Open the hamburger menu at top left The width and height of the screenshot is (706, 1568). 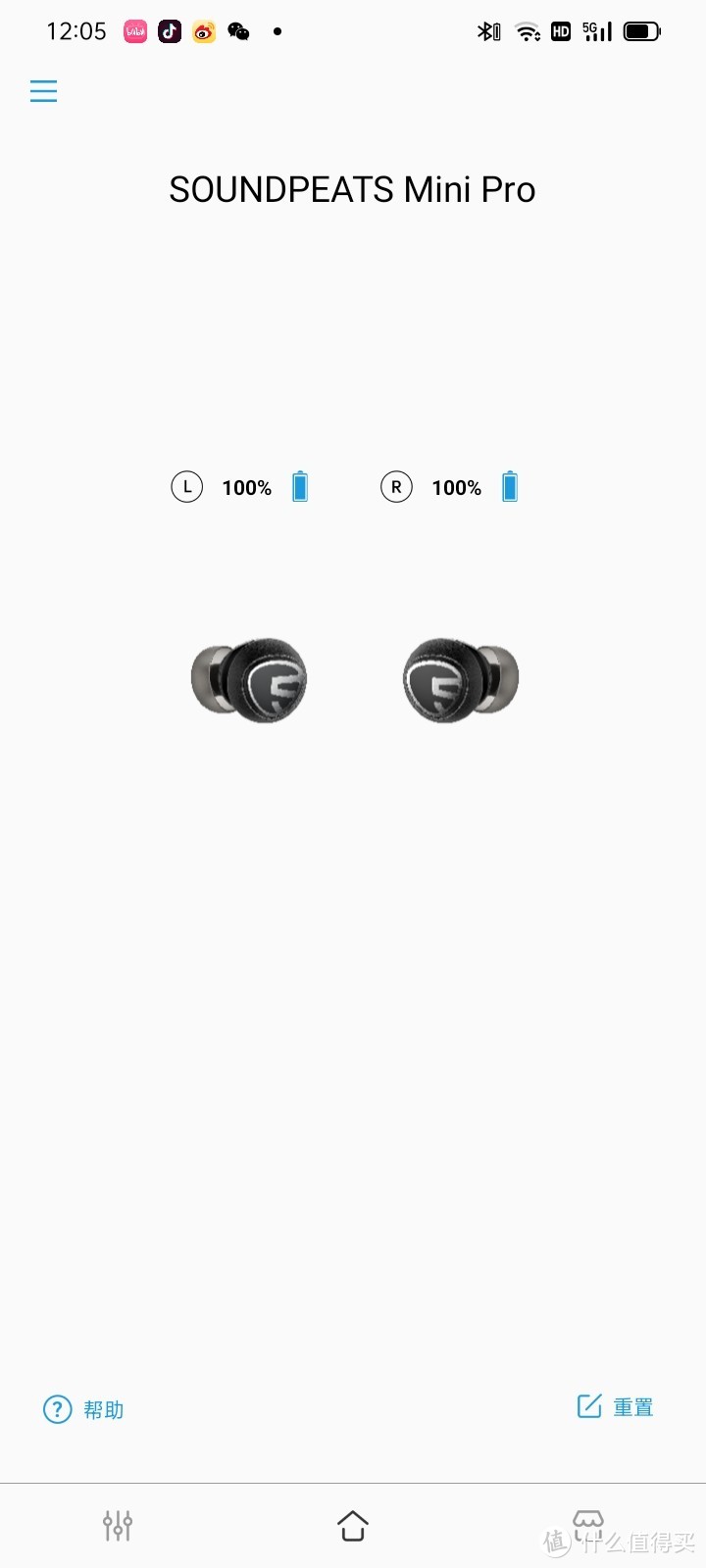43,90
